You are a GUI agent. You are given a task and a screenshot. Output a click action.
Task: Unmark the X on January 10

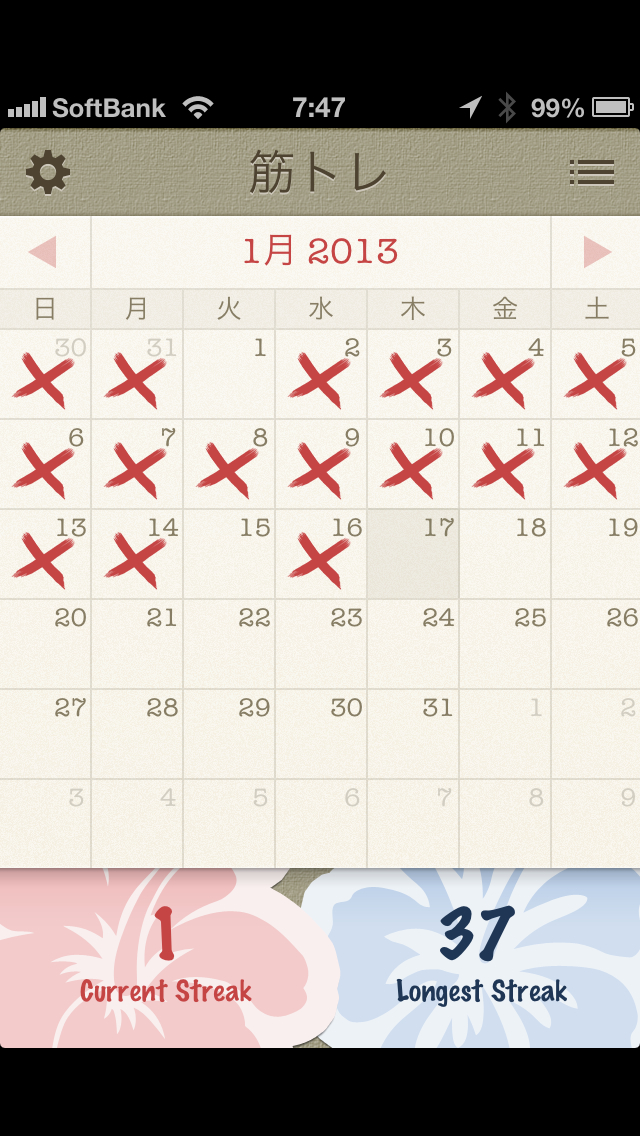pos(413,464)
